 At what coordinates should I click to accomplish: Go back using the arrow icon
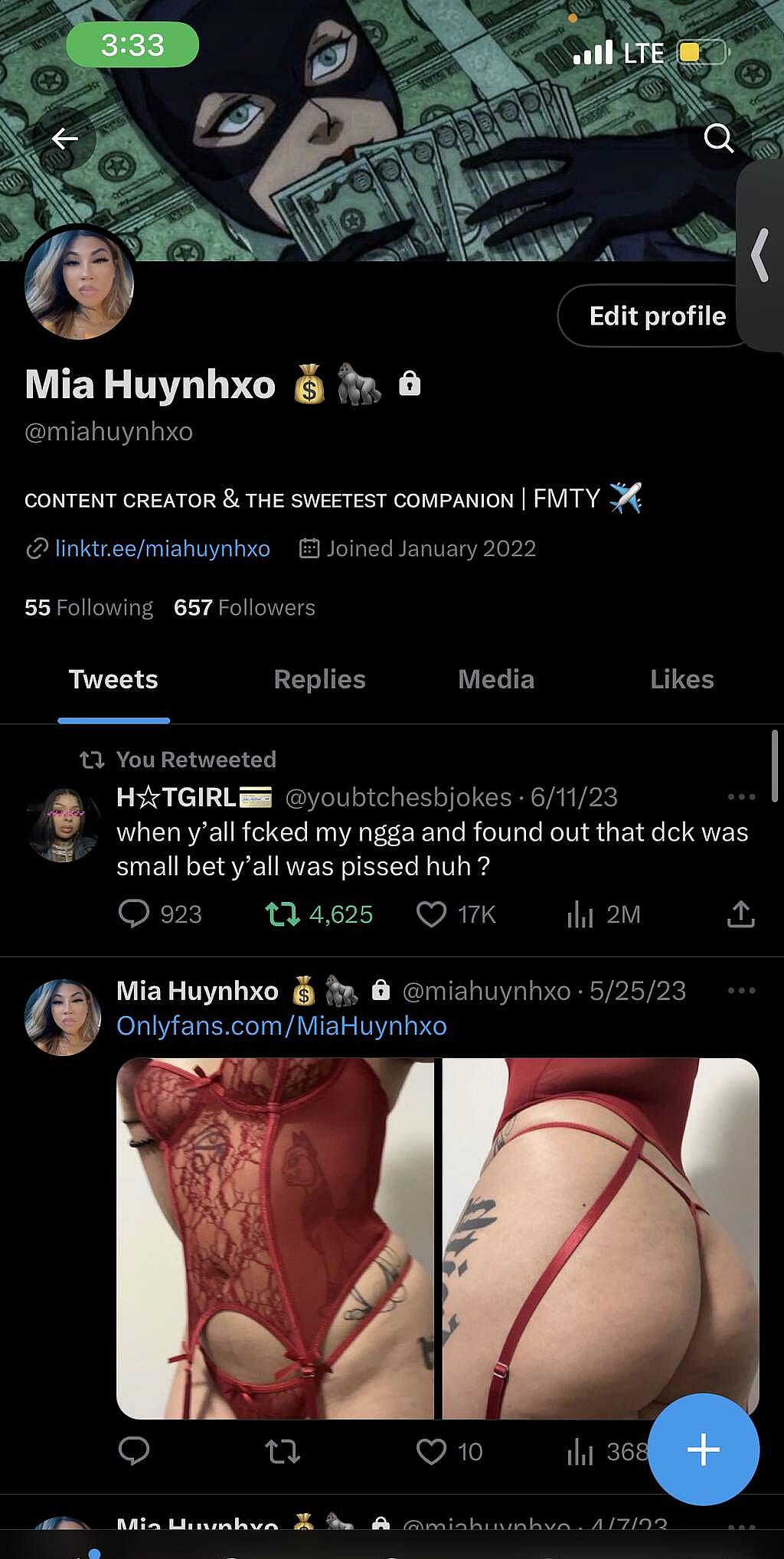coord(65,139)
